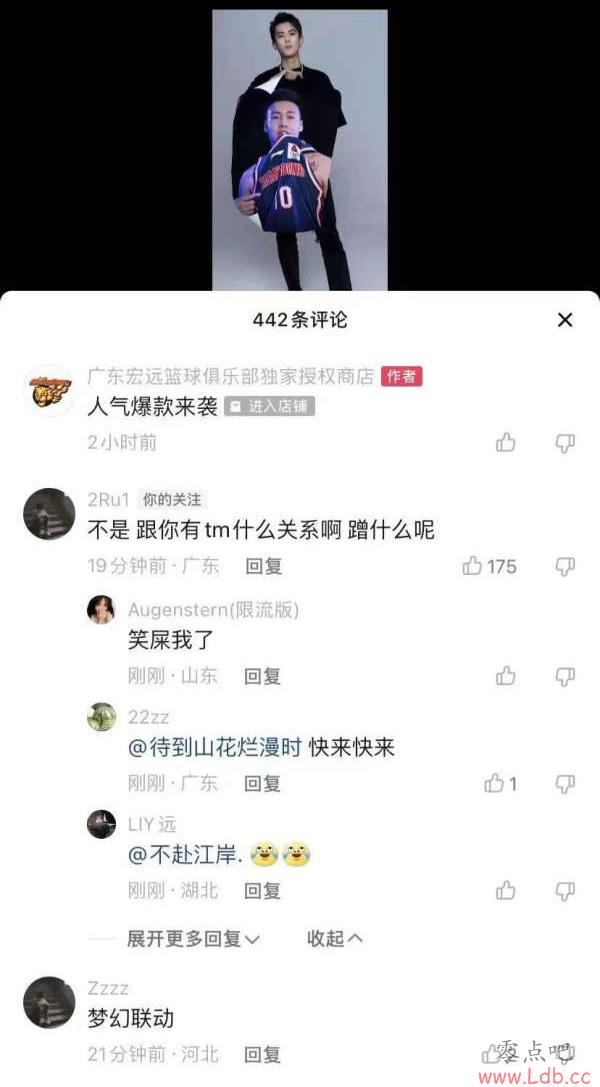
Task: Collapse replies with 收起
Action: click(x=334, y=939)
